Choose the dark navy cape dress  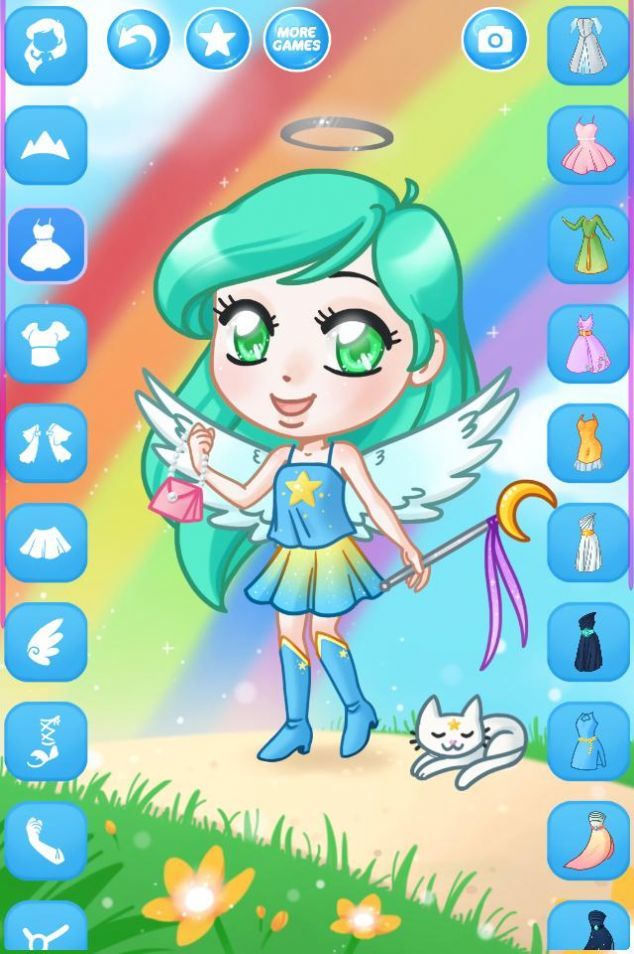(x=588, y=642)
